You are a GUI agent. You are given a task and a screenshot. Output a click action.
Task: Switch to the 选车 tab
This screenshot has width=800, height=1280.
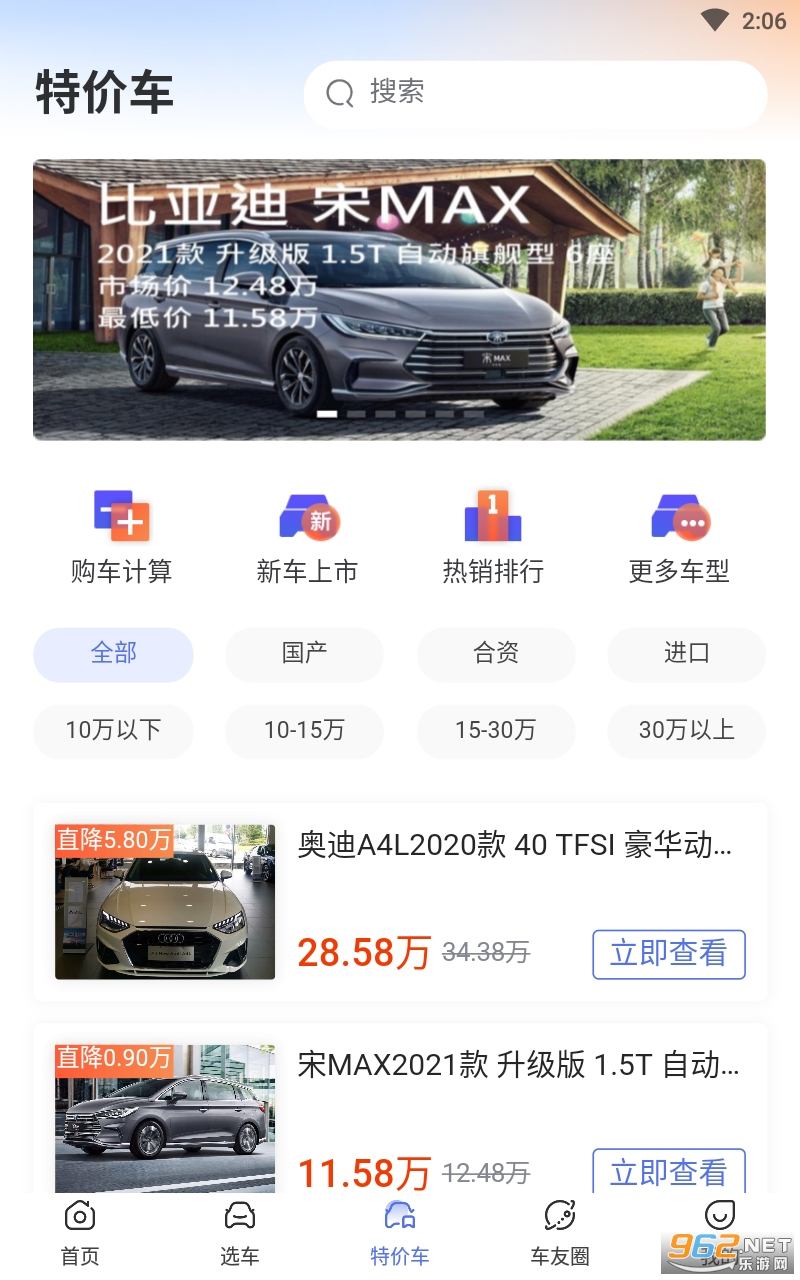pyautogui.click(x=240, y=1232)
